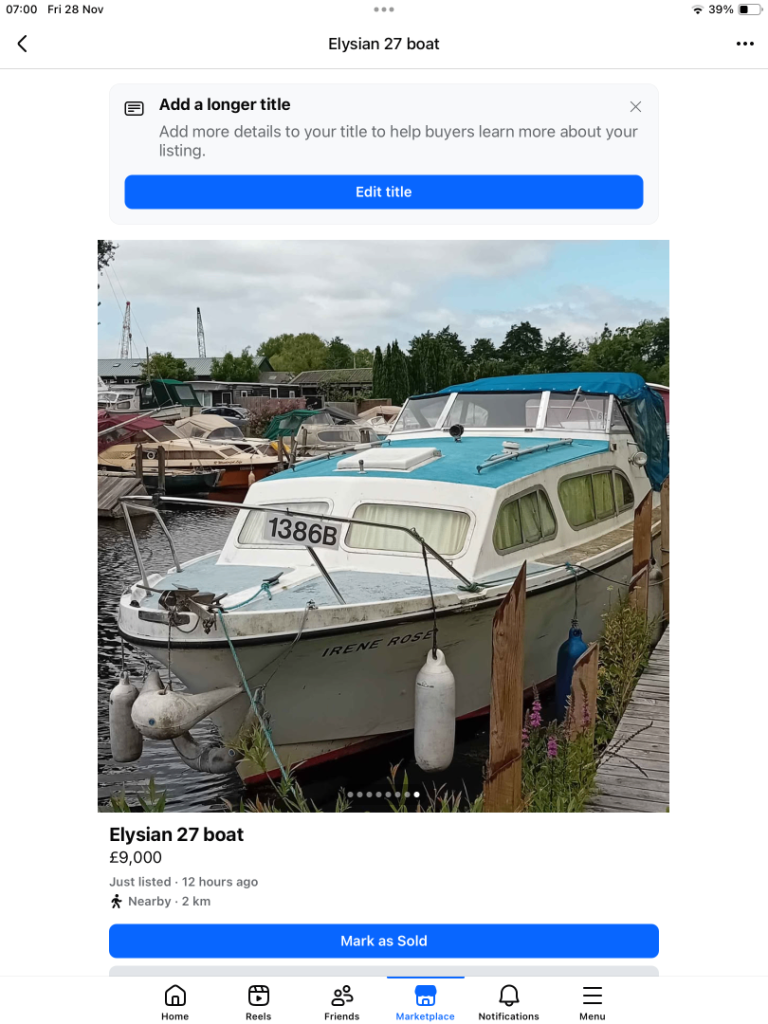Mark the listing as Sold
The width and height of the screenshot is (768, 1024).
click(x=383, y=941)
